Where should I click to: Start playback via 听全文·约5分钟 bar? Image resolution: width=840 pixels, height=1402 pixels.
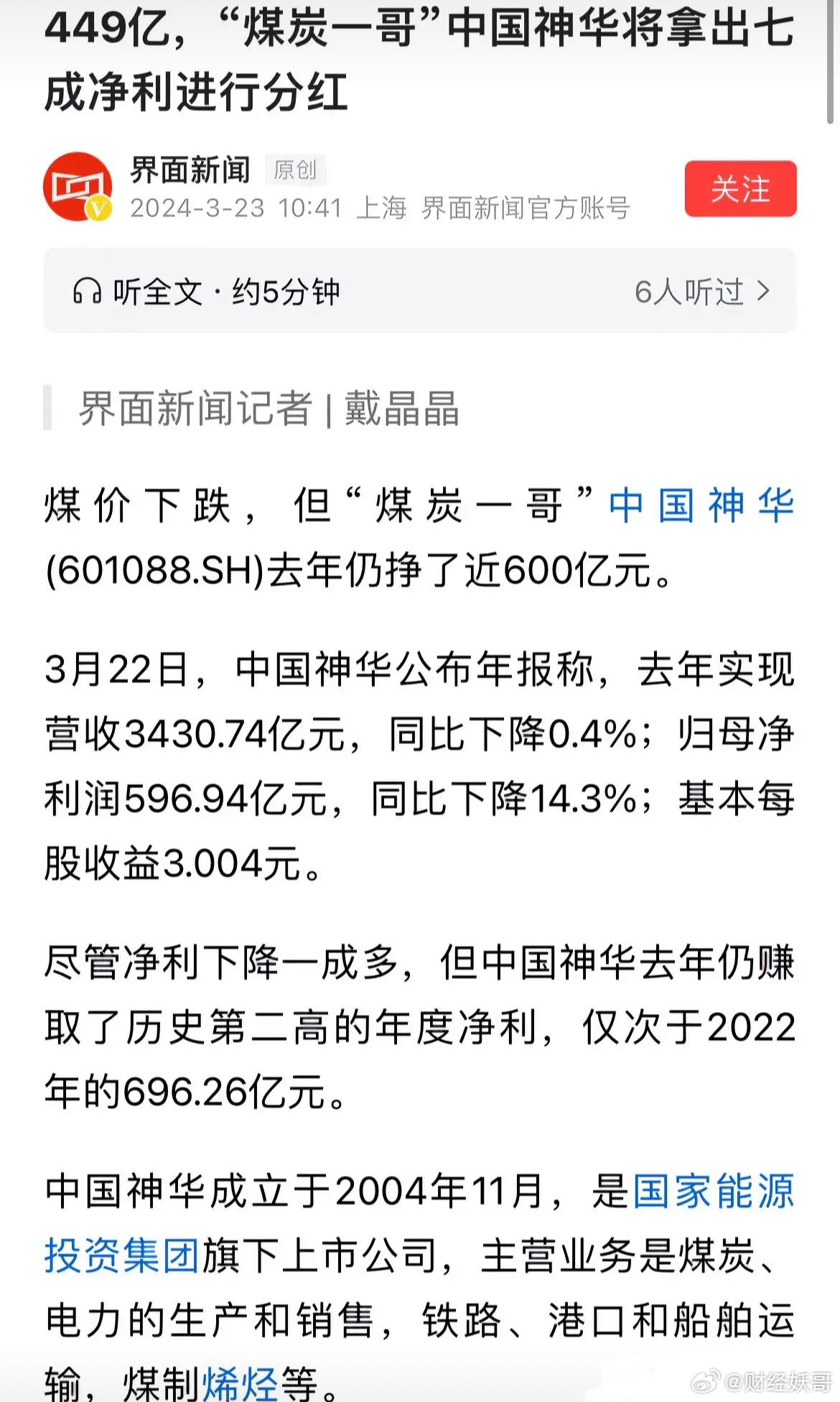tap(226, 292)
